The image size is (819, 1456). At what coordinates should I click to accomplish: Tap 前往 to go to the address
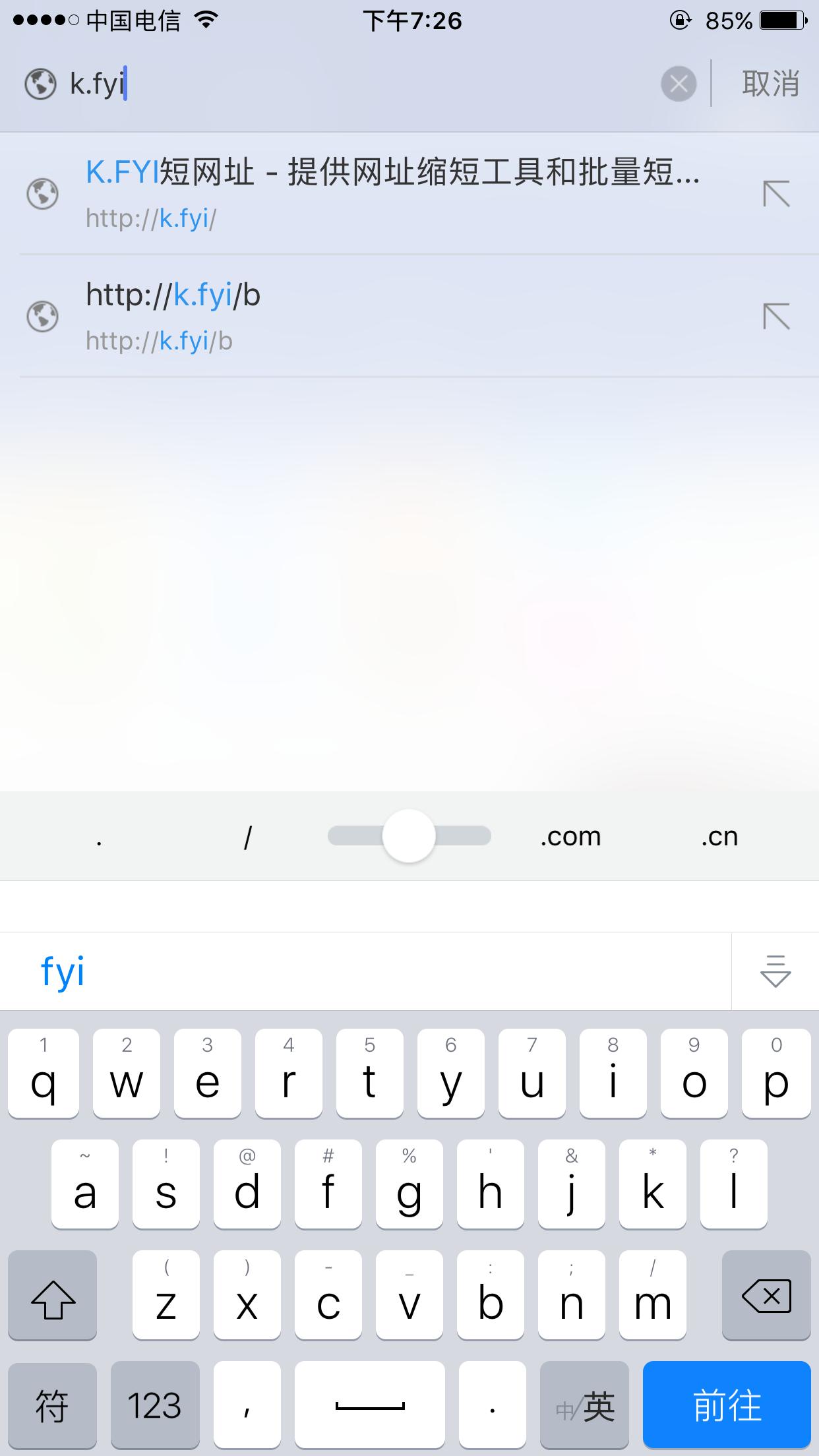[x=727, y=1405]
